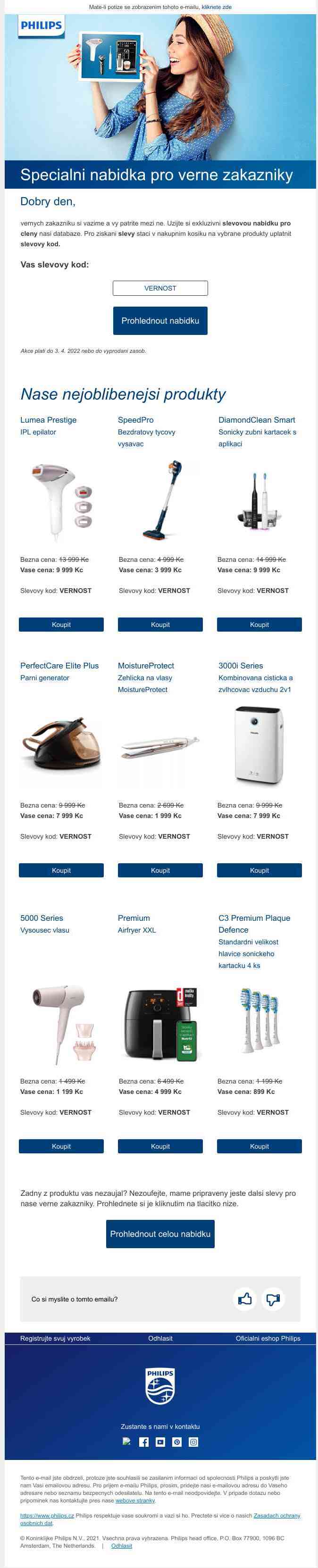318x1568 pixels.
Task: Open the 'kliknete zde' view-in-browser link
Action: [x=216, y=7]
